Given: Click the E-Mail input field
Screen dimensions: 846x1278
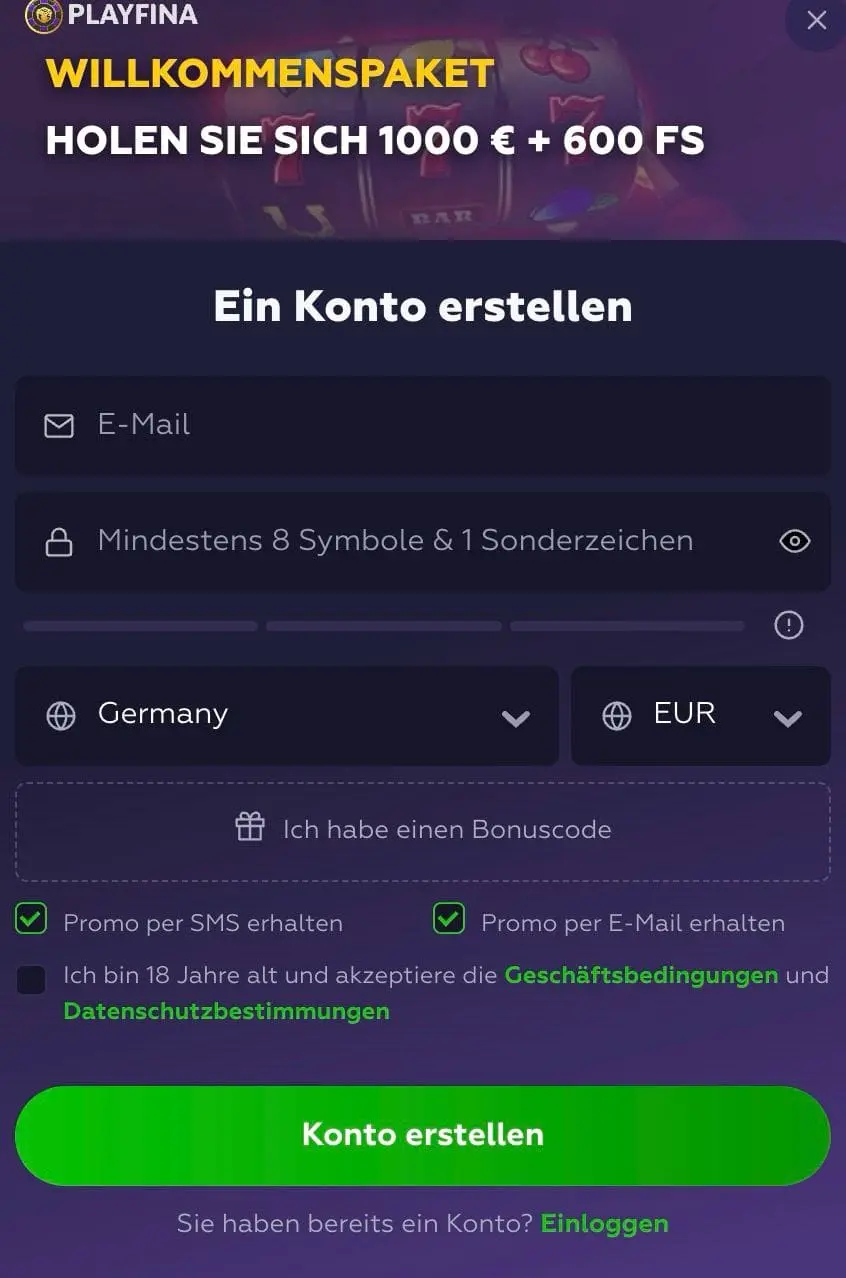Looking at the screenshot, I should [x=423, y=425].
